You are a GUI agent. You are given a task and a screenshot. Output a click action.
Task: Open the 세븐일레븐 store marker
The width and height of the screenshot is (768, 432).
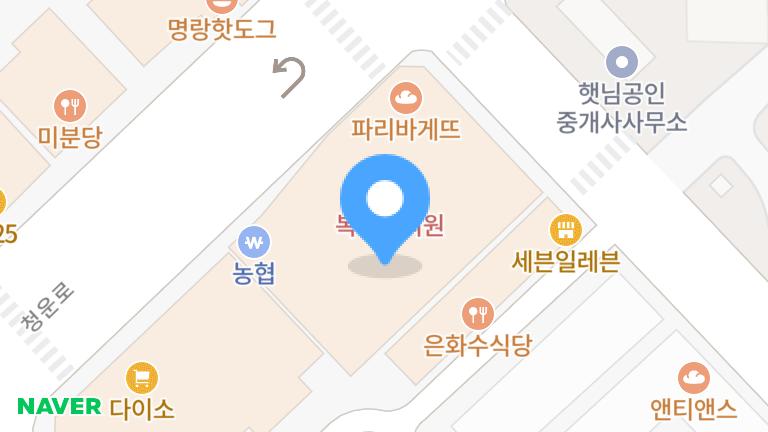point(566,230)
